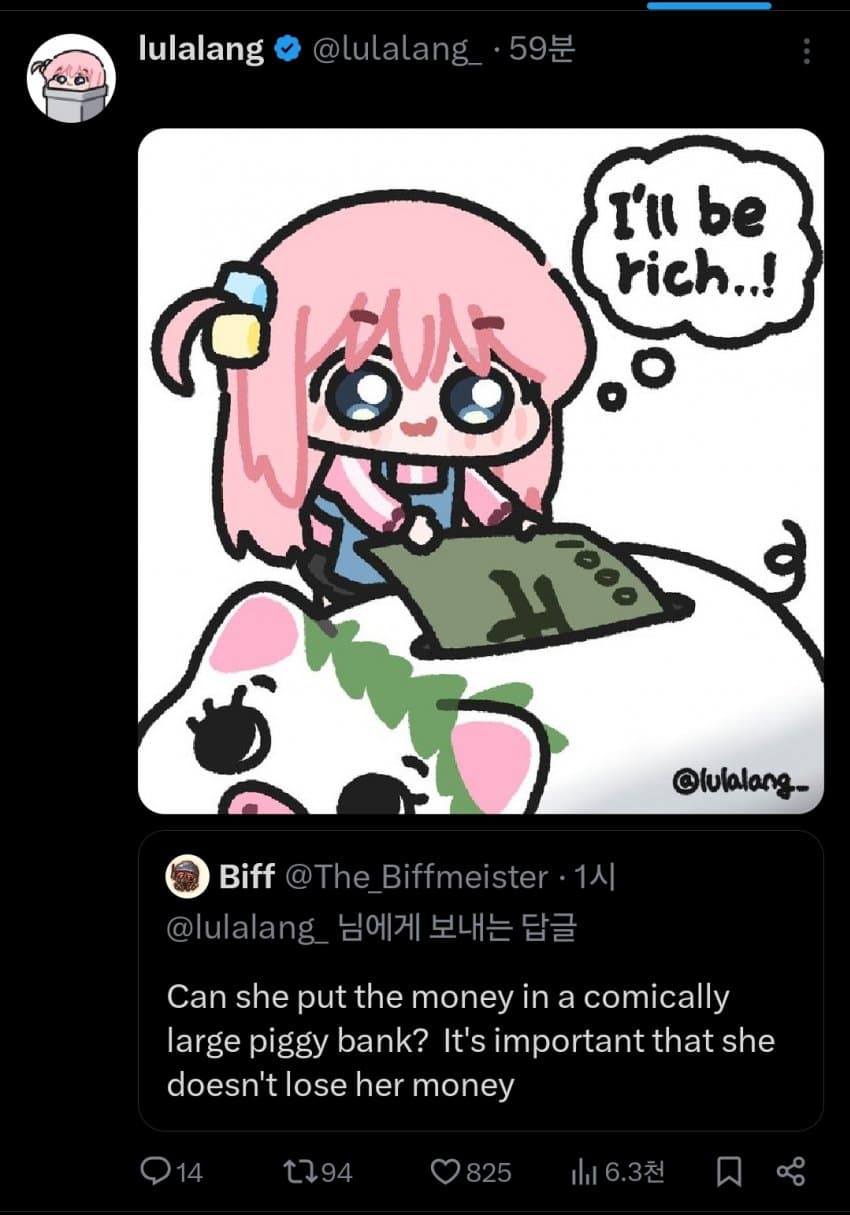Open the post's overflow menu

806,51
